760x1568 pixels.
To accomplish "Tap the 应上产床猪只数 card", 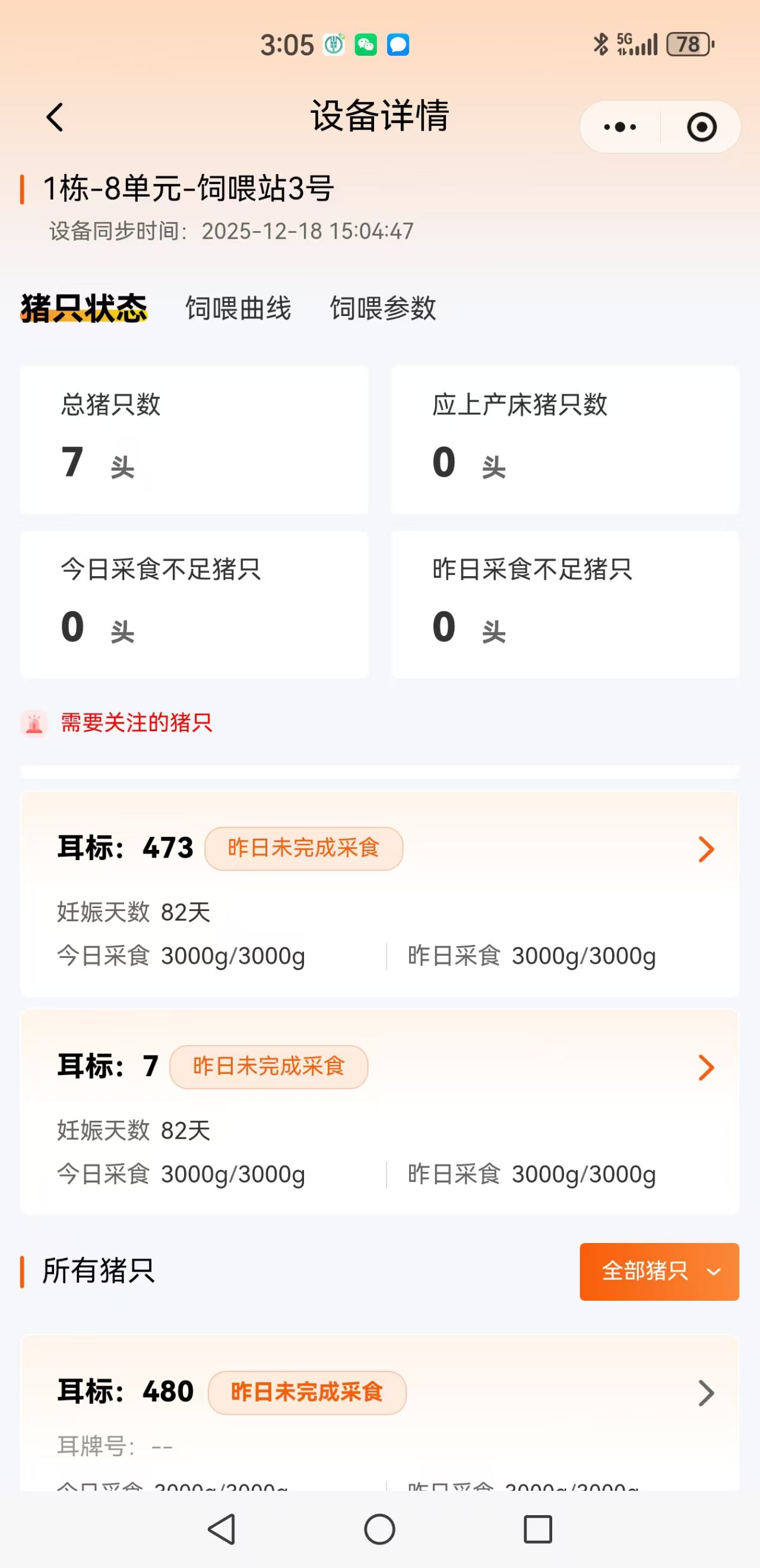I will tap(565, 440).
